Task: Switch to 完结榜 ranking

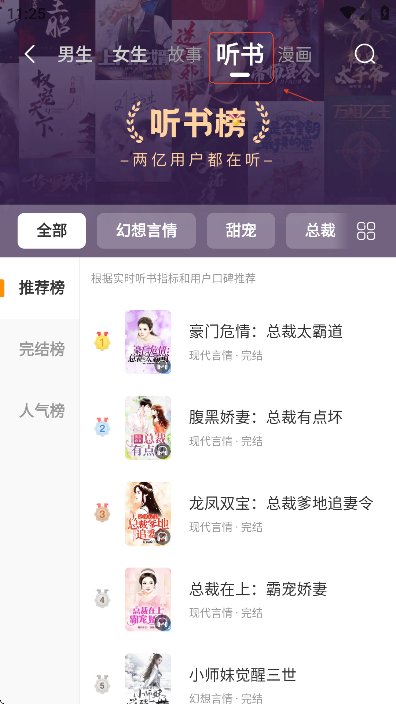Action: pyautogui.click(x=40, y=349)
